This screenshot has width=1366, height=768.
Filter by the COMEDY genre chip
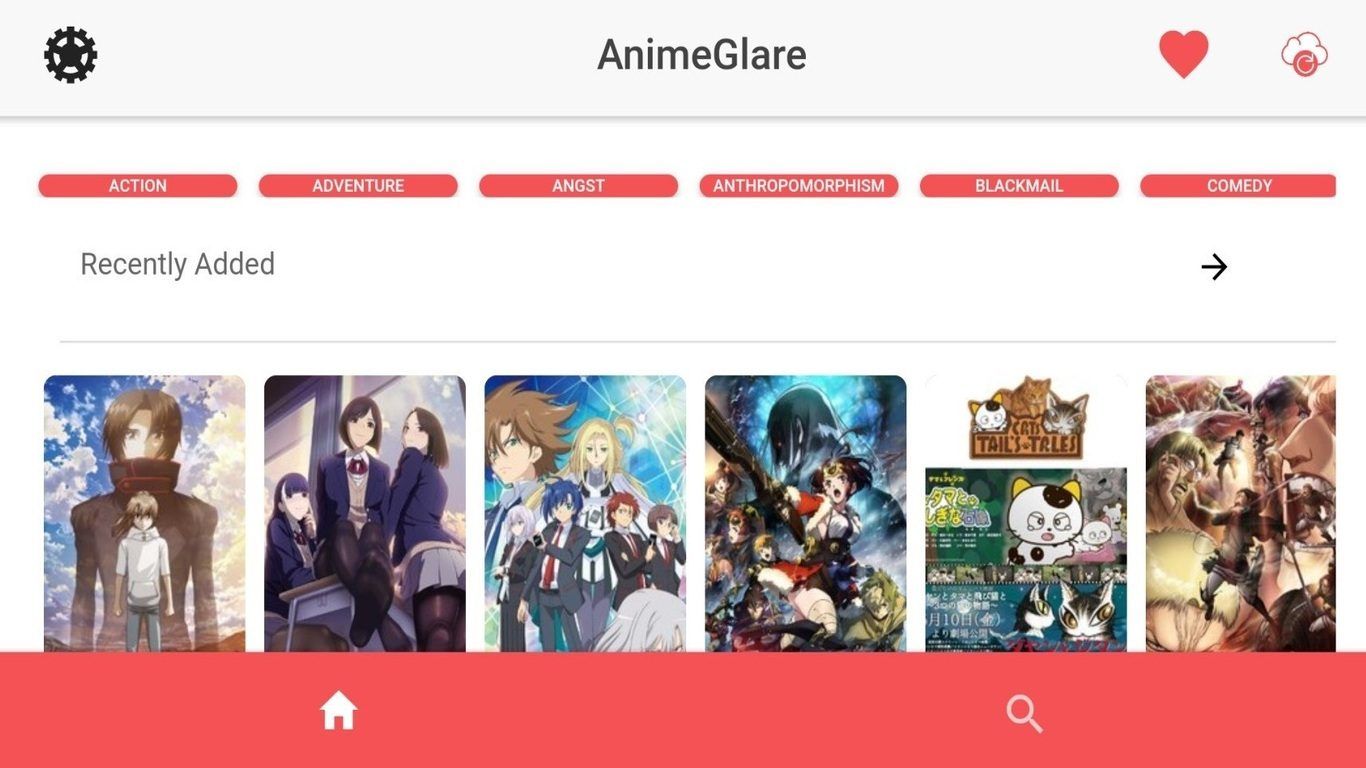pyautogui.click(x=1238, y=186)
